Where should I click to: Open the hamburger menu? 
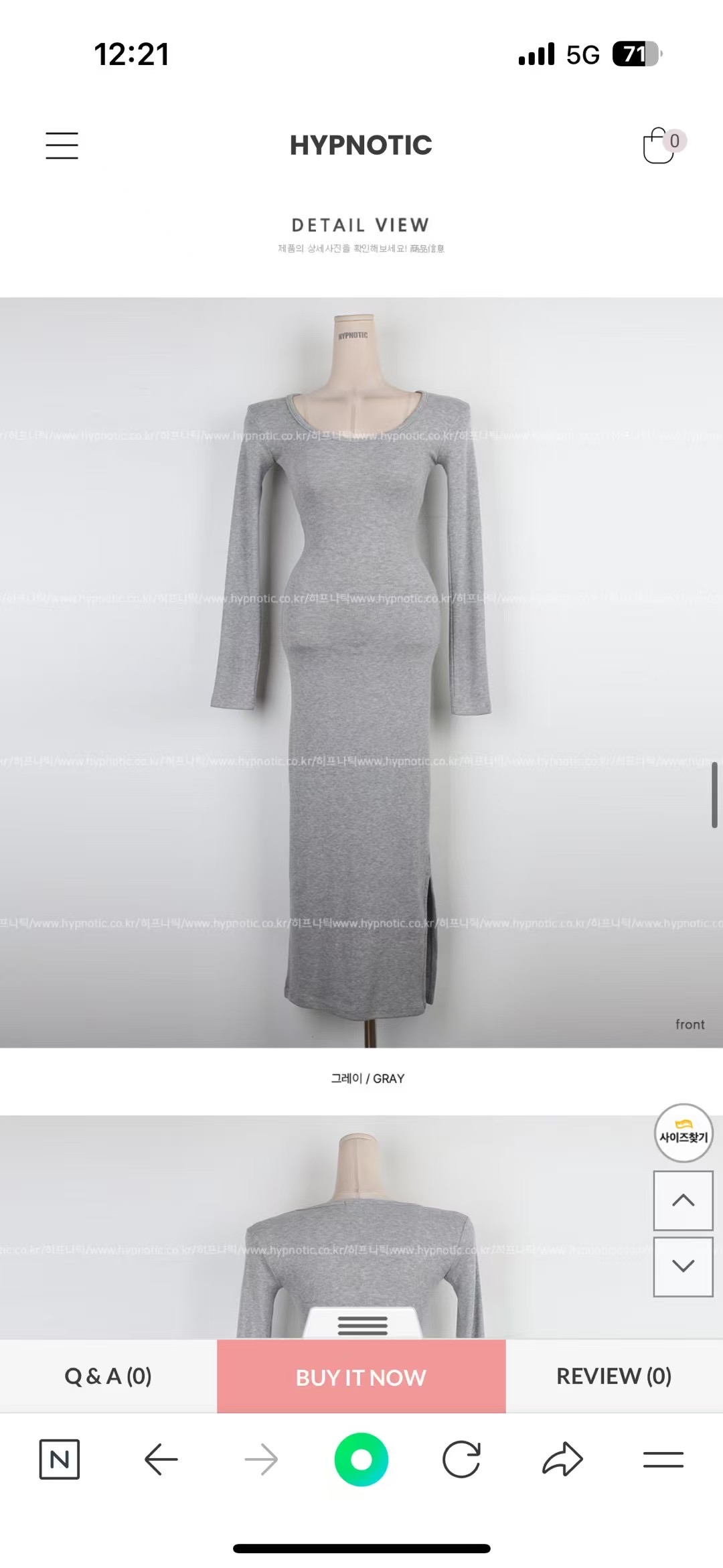click(62, 145)
